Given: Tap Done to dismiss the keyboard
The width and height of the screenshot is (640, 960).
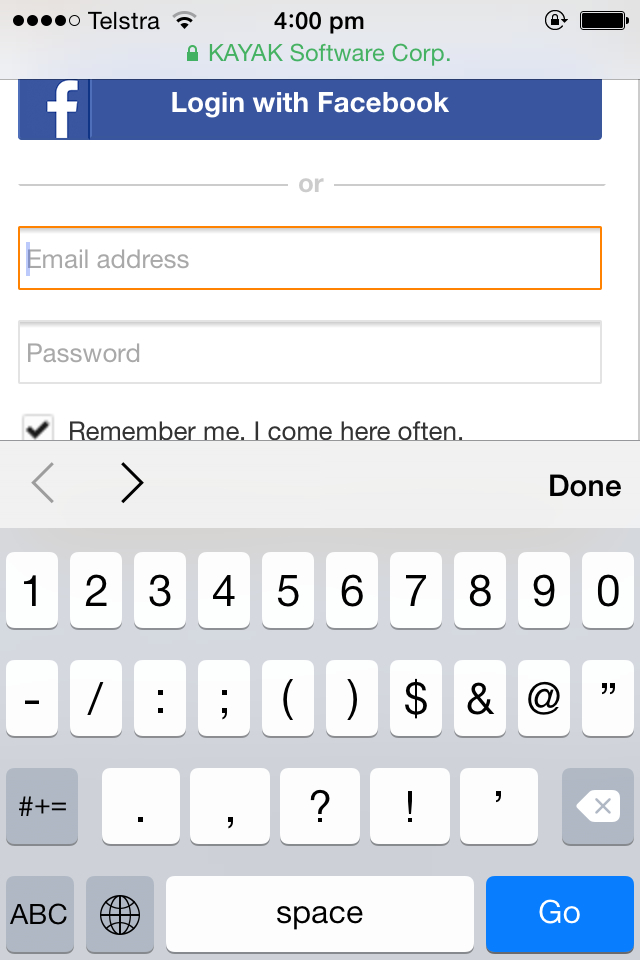Looking at the screenshot, I should coord(584,486).
